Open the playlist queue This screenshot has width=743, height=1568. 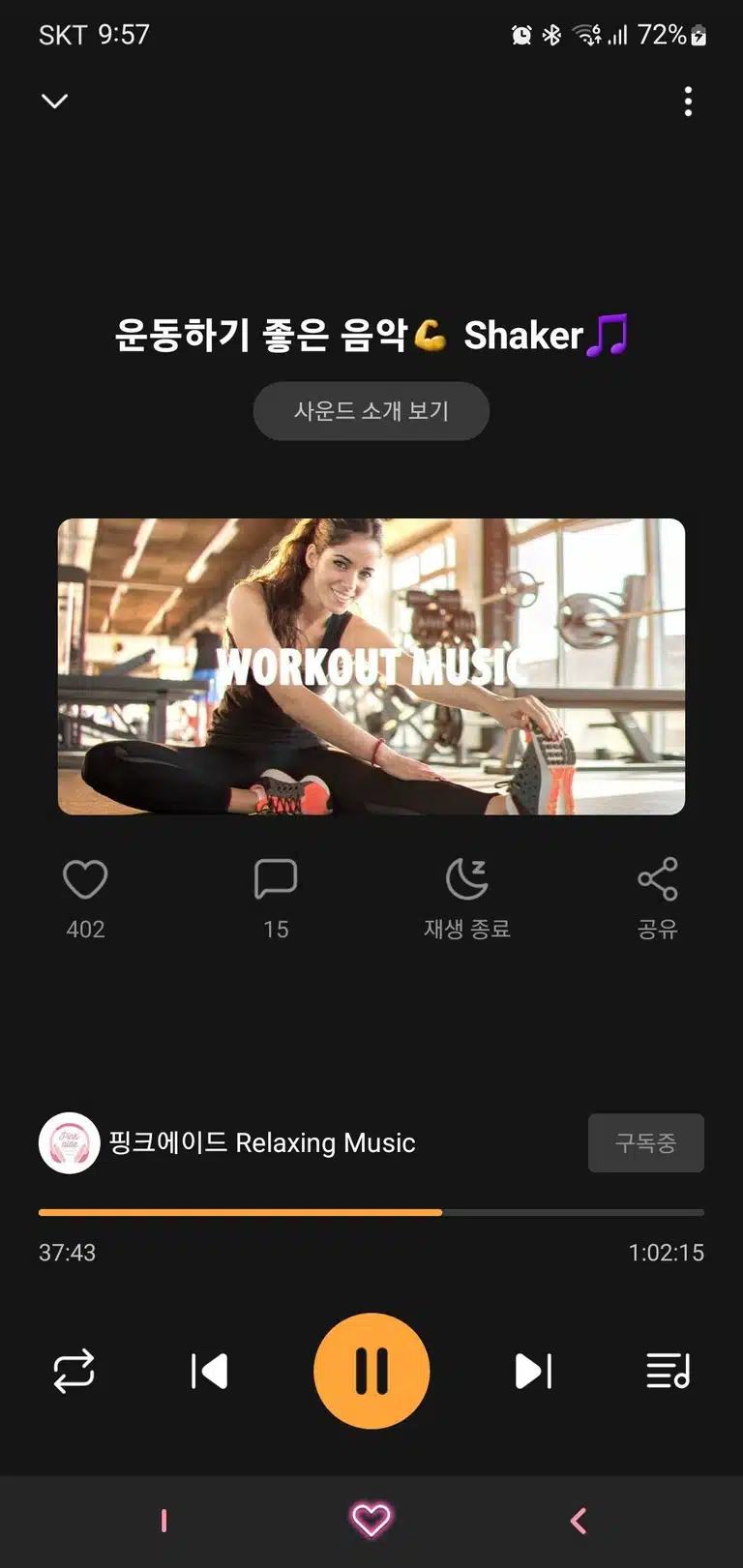coord(669,1371)
